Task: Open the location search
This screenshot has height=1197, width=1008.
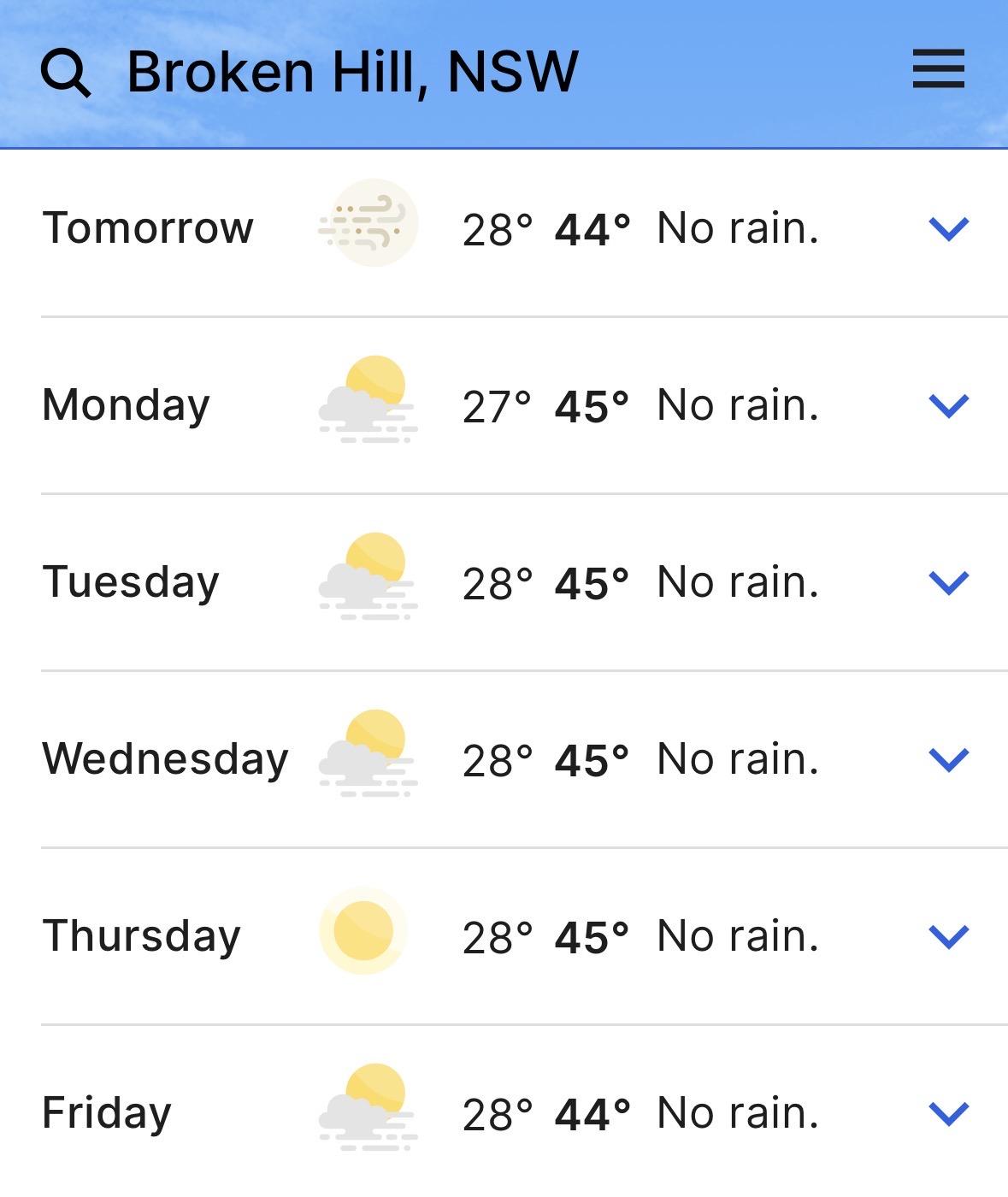Action: click(x=65, y=73)
